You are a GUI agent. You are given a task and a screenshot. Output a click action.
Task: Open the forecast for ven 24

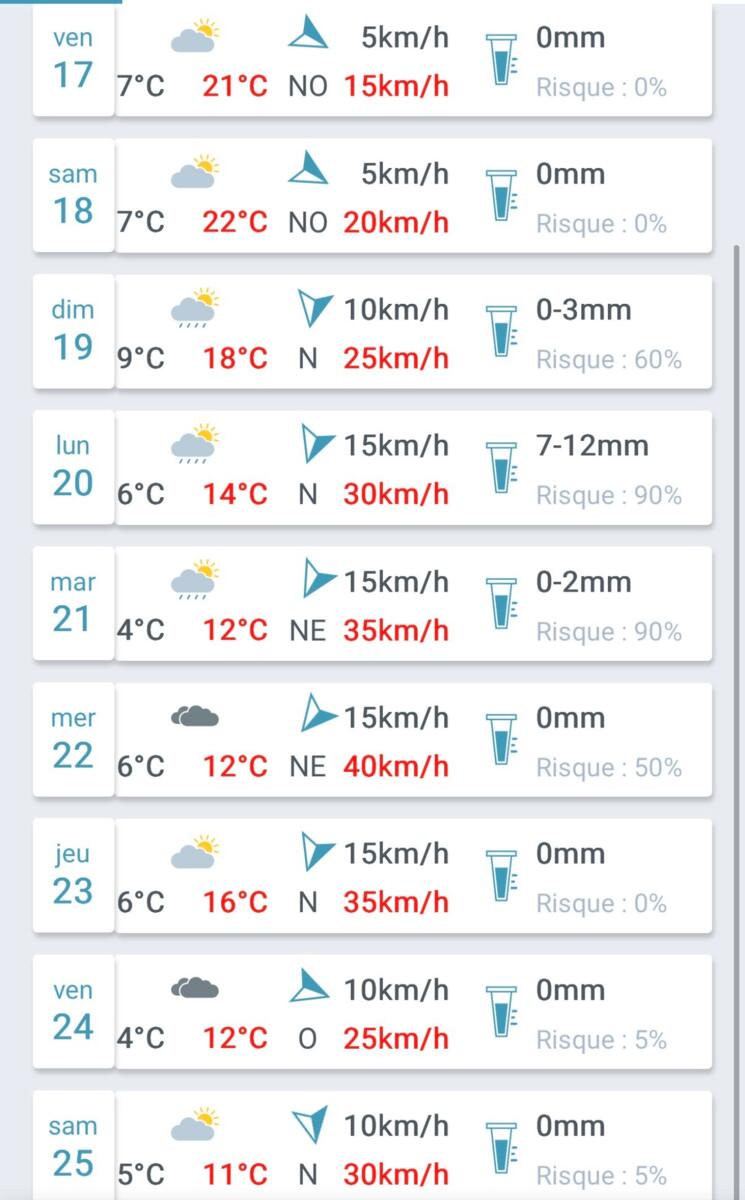point(372,1013)
